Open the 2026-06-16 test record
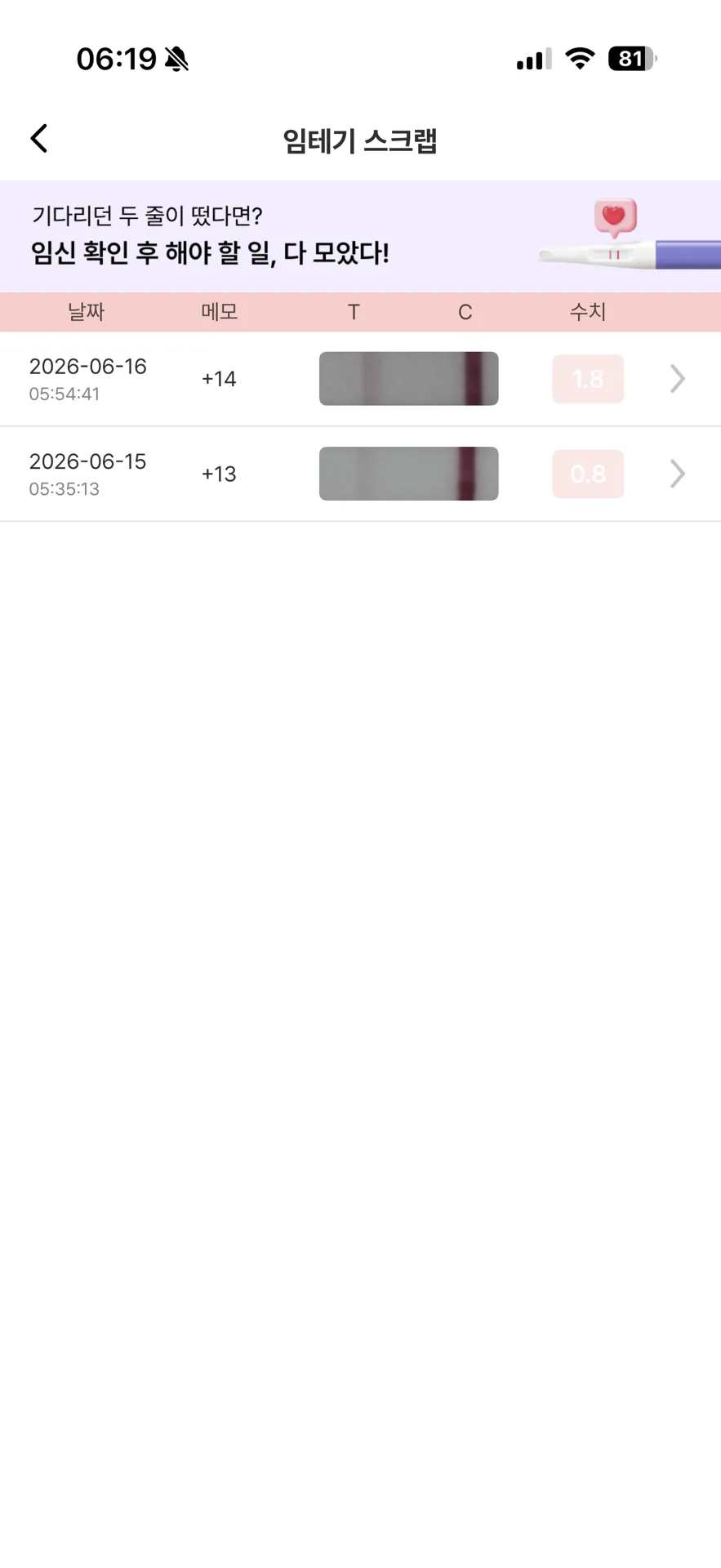721x1568 pixels. click(x=360, y=379)
